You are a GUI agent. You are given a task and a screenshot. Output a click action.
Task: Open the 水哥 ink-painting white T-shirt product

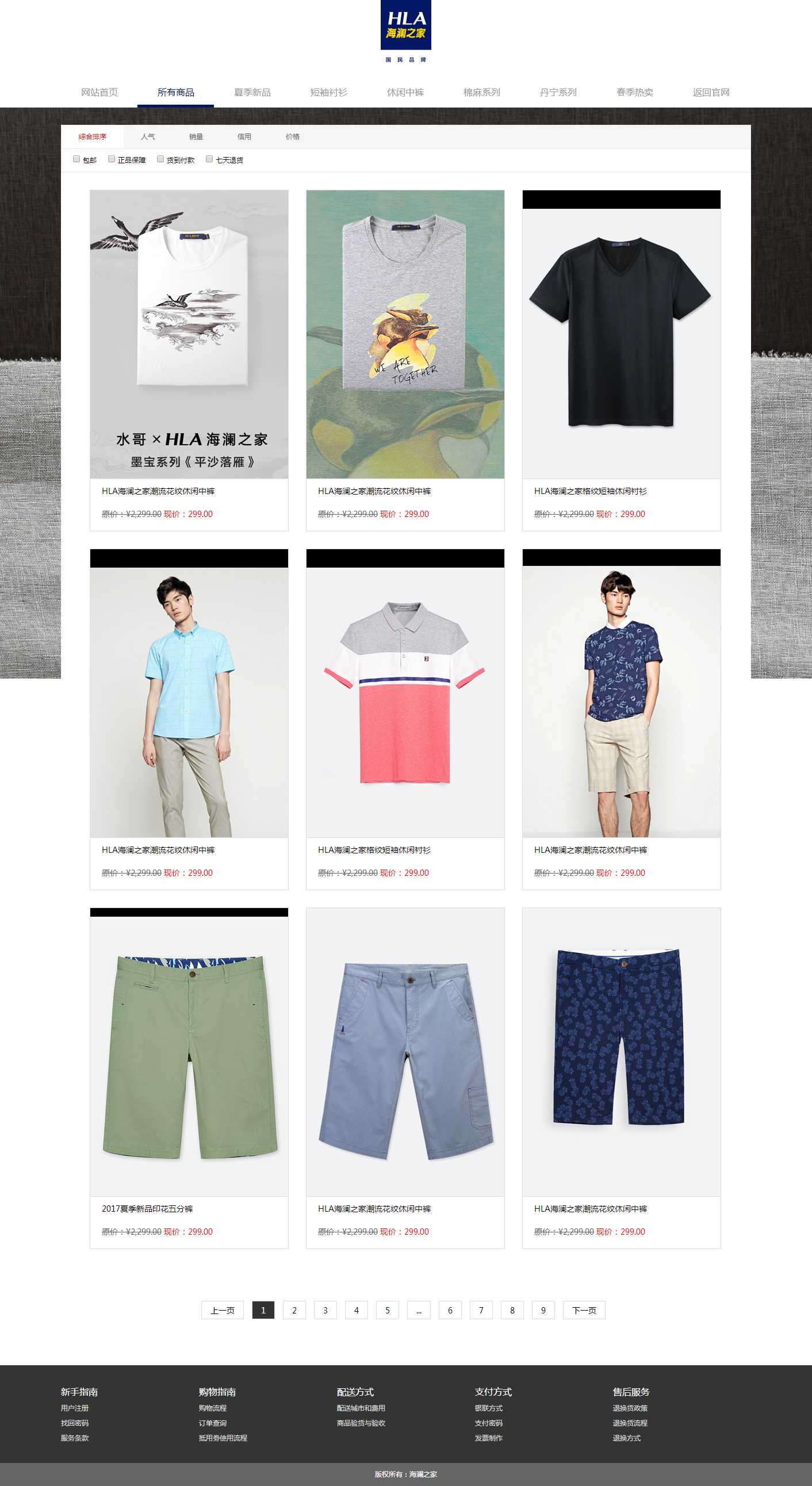(189, 334)
